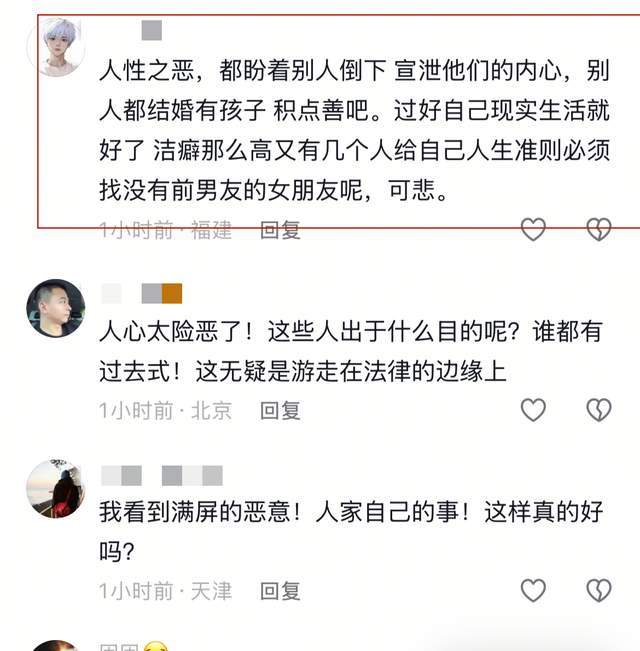Dislike the comment starting with 人性之恶
This screenshot has height=651, width=640.
point(597,230)
